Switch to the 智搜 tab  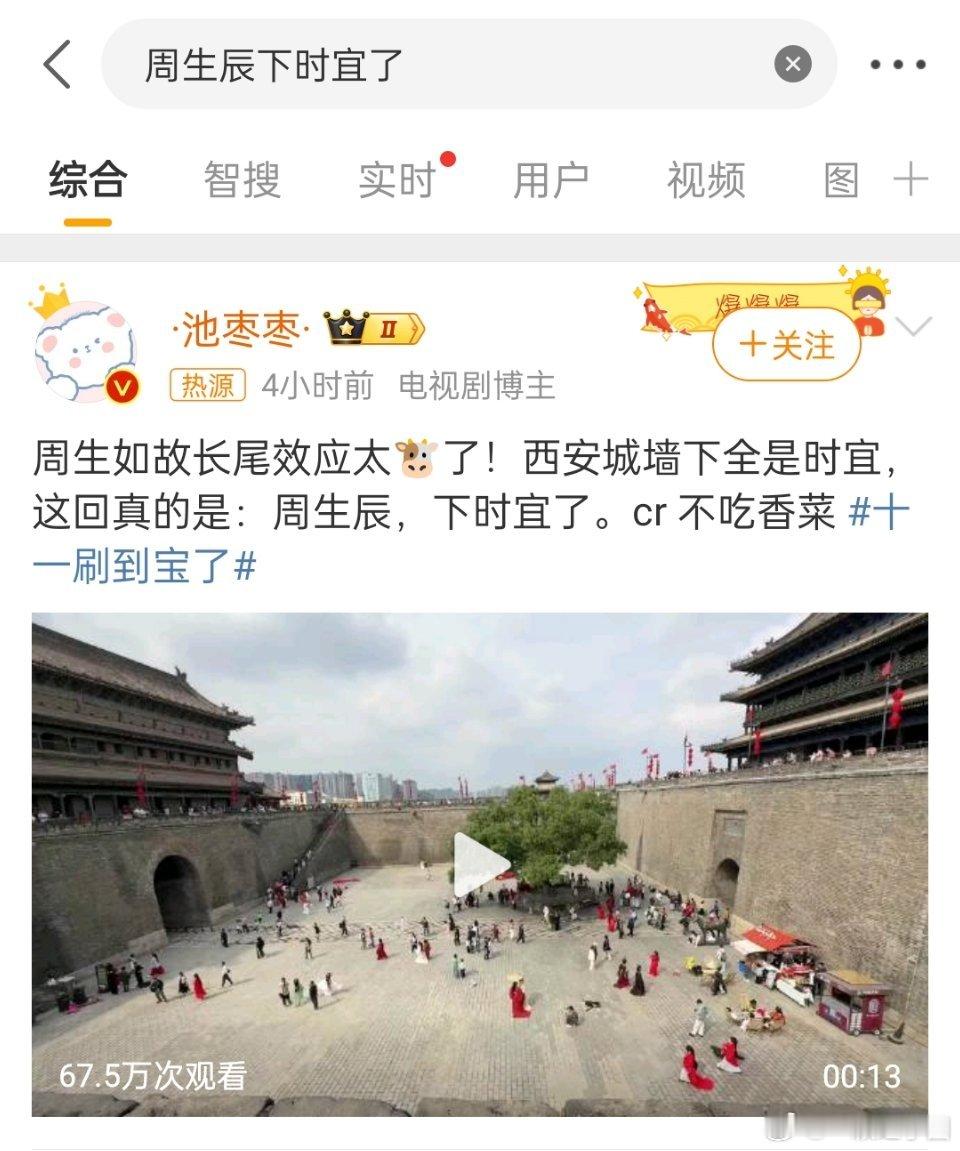(242, 181)
